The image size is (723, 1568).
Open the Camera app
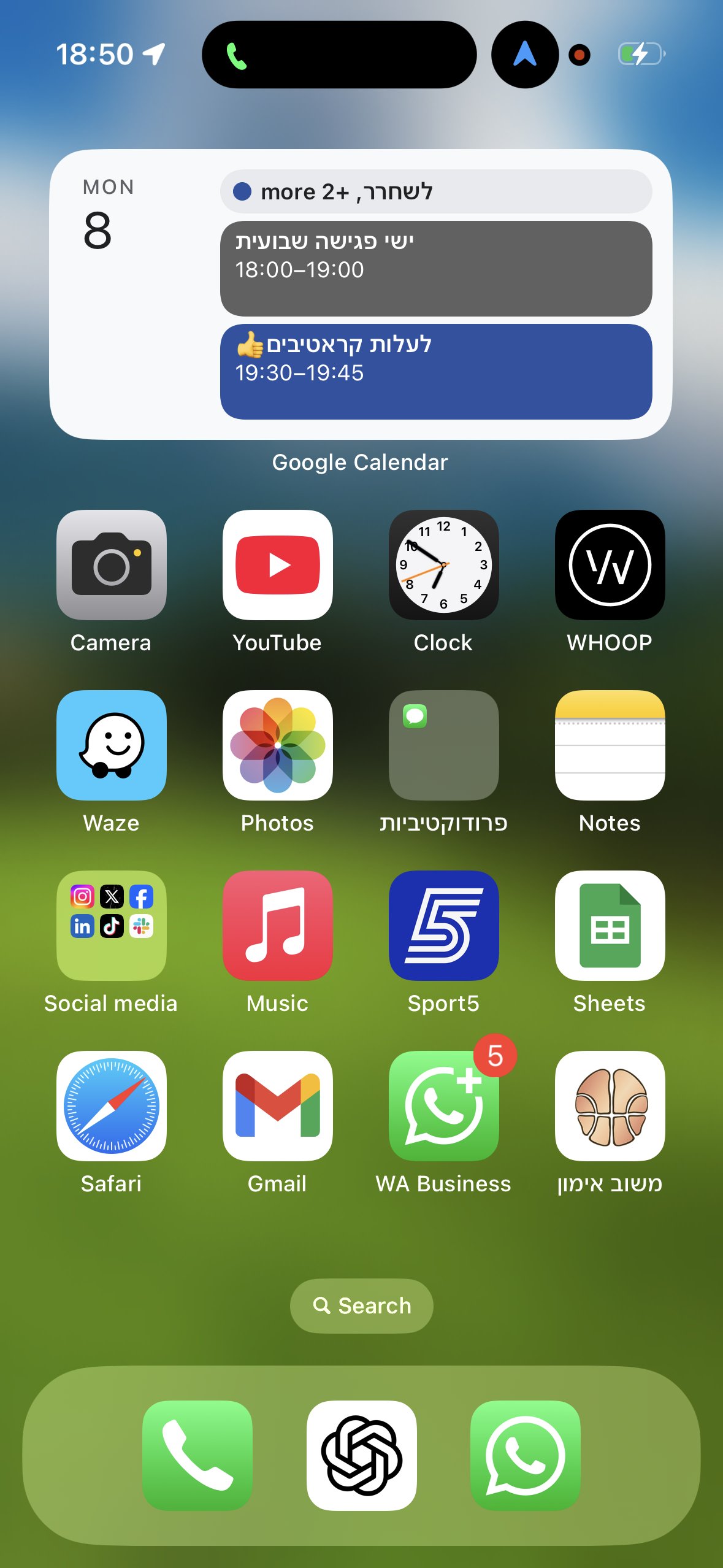(111, 564)
